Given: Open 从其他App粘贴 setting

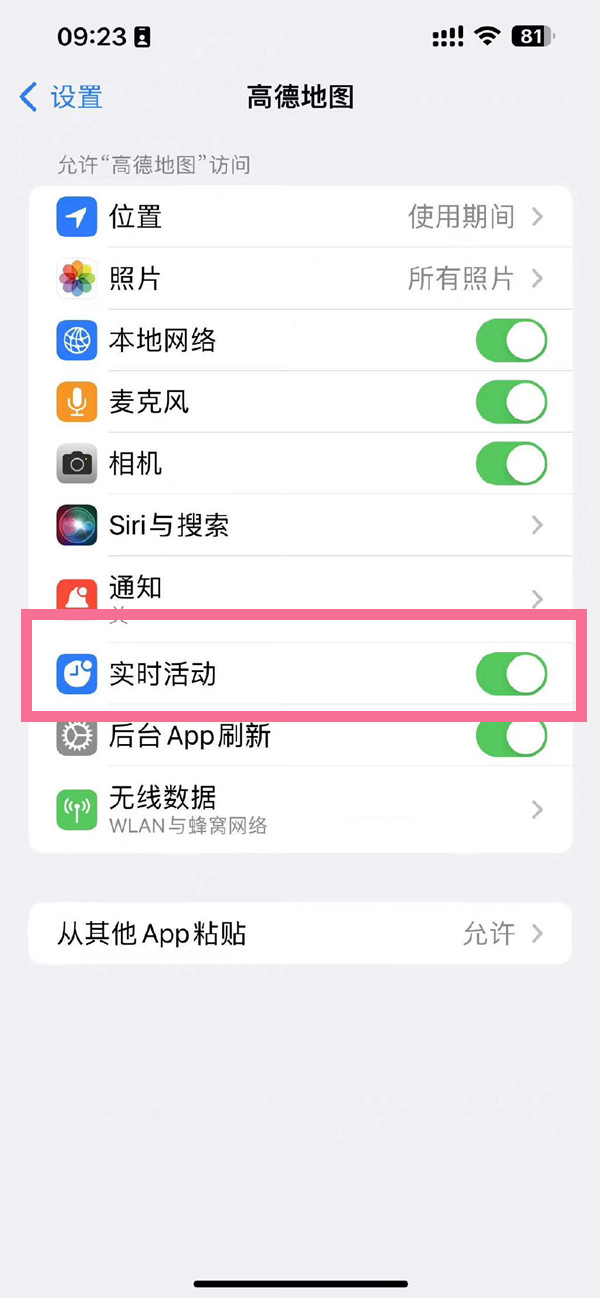Looking at the screenshot, I should 300,934.
